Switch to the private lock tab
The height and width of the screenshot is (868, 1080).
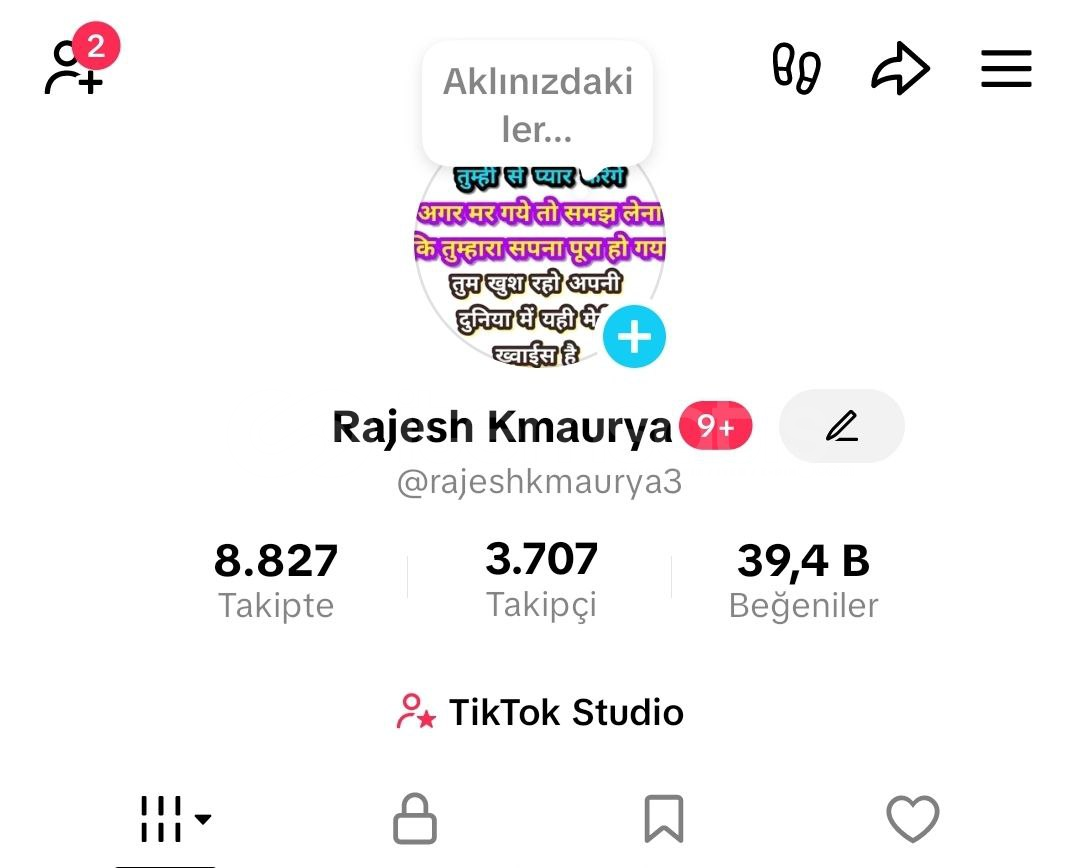pos(415,819)
